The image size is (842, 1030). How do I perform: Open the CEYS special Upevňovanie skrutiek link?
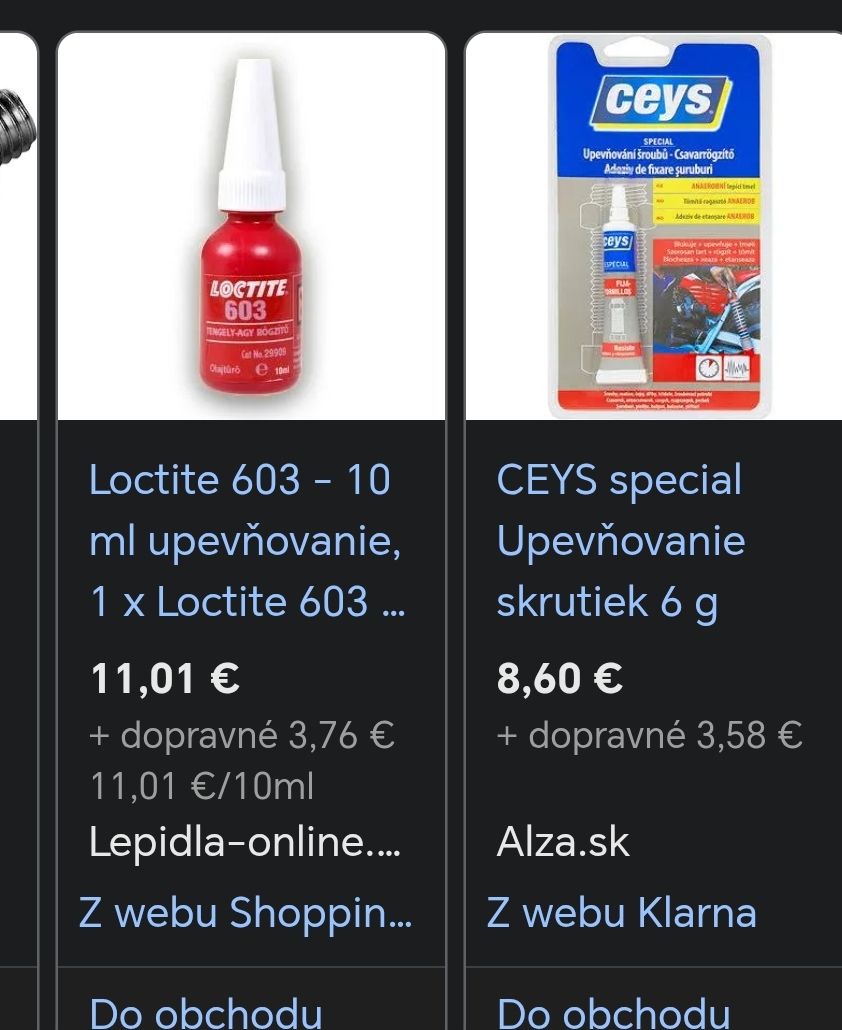click(620, 541)
